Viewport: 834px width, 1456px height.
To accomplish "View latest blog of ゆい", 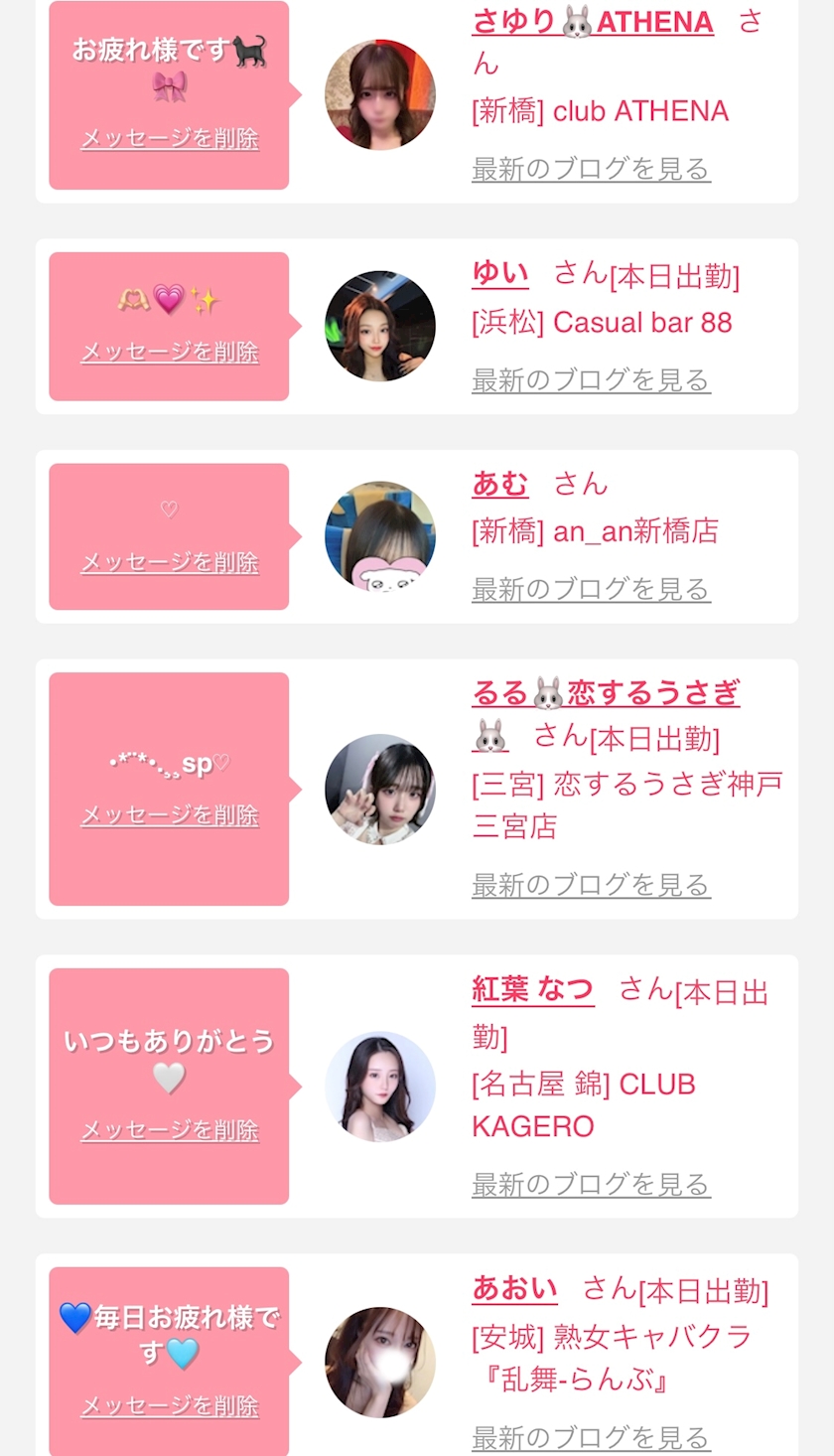I will pos(591,379).
